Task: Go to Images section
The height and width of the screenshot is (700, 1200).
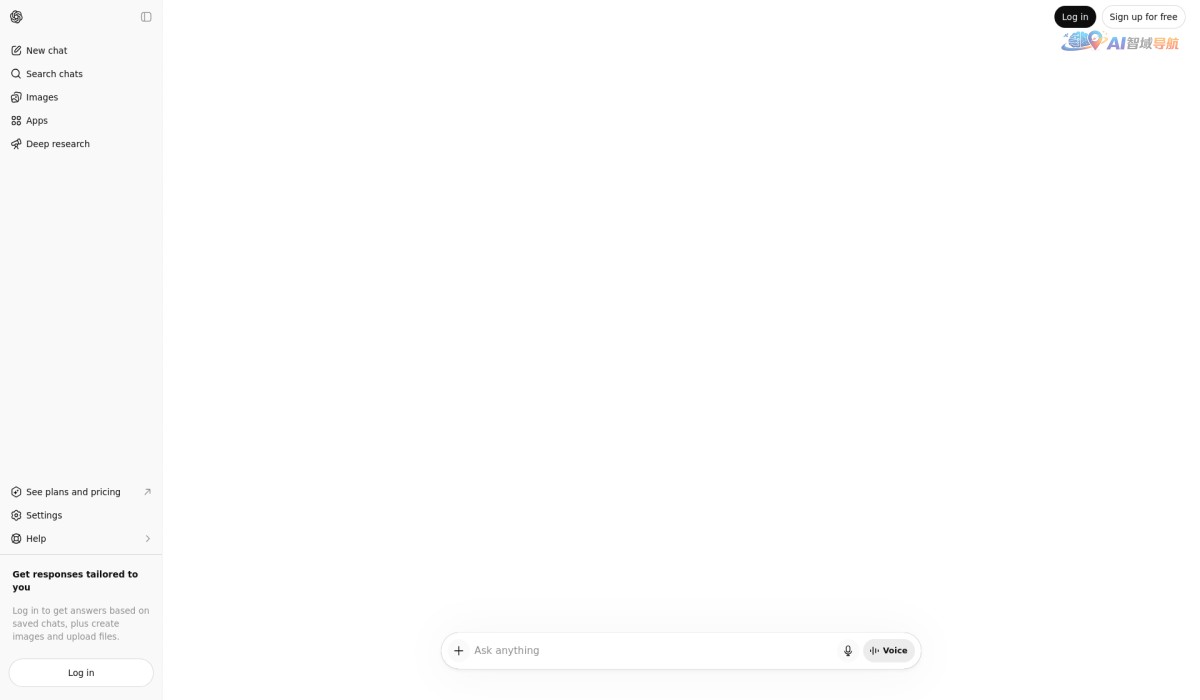Action: (42, 97)
